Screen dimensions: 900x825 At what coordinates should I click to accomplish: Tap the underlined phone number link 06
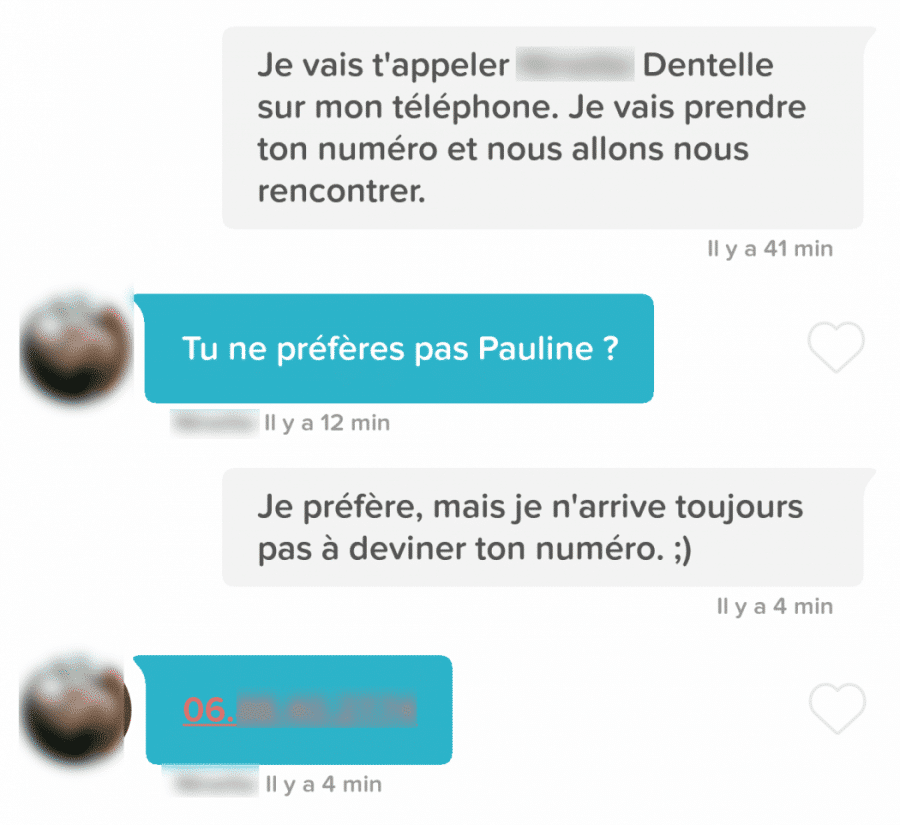(x=300, y=711)
